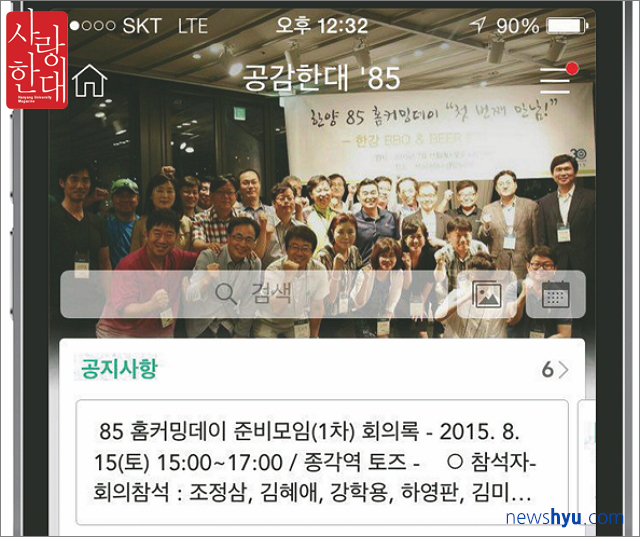Open the calendar icon
Viewport: 640px width, 537px height.
[x=555, y=294]
